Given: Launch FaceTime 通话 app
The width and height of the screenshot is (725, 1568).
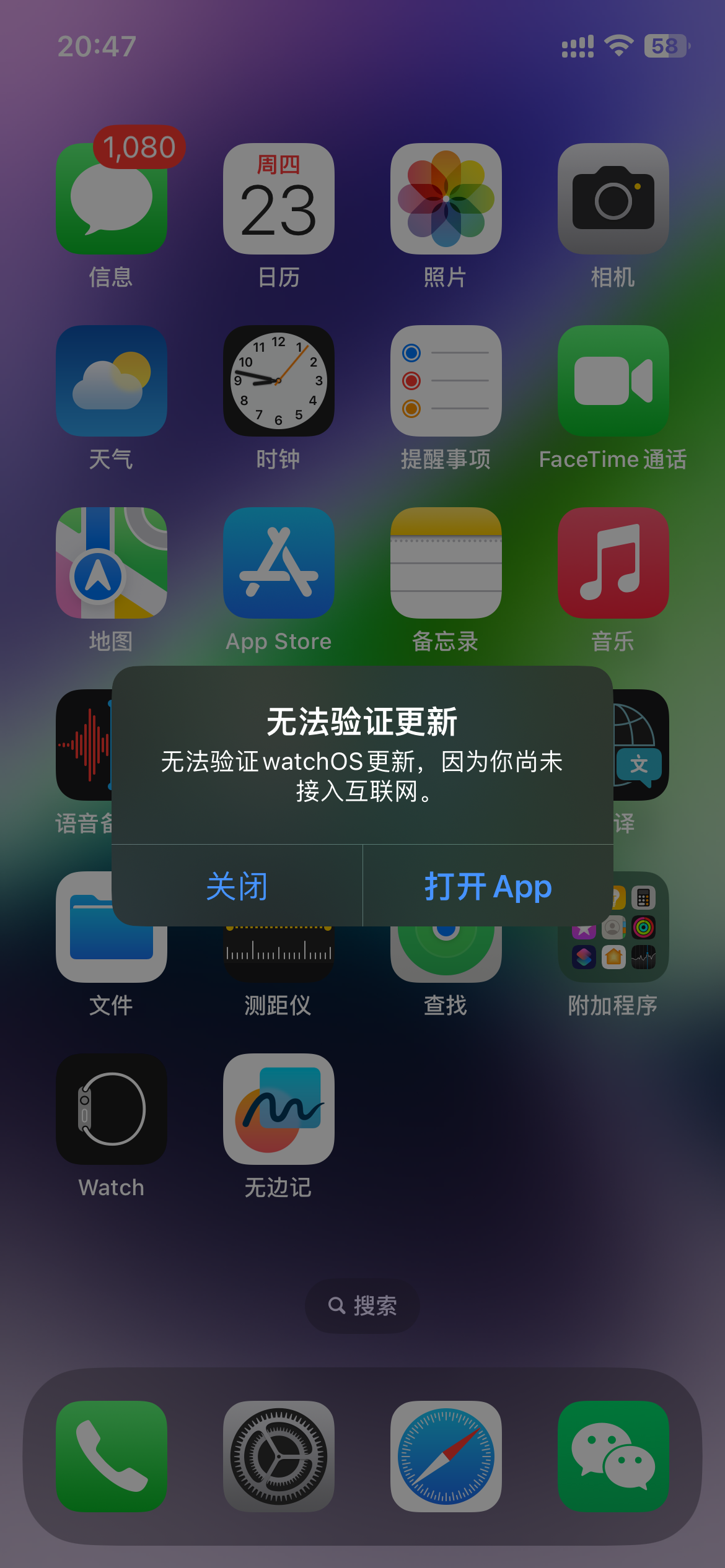Looking at the screenshot, I should [613, 381].
